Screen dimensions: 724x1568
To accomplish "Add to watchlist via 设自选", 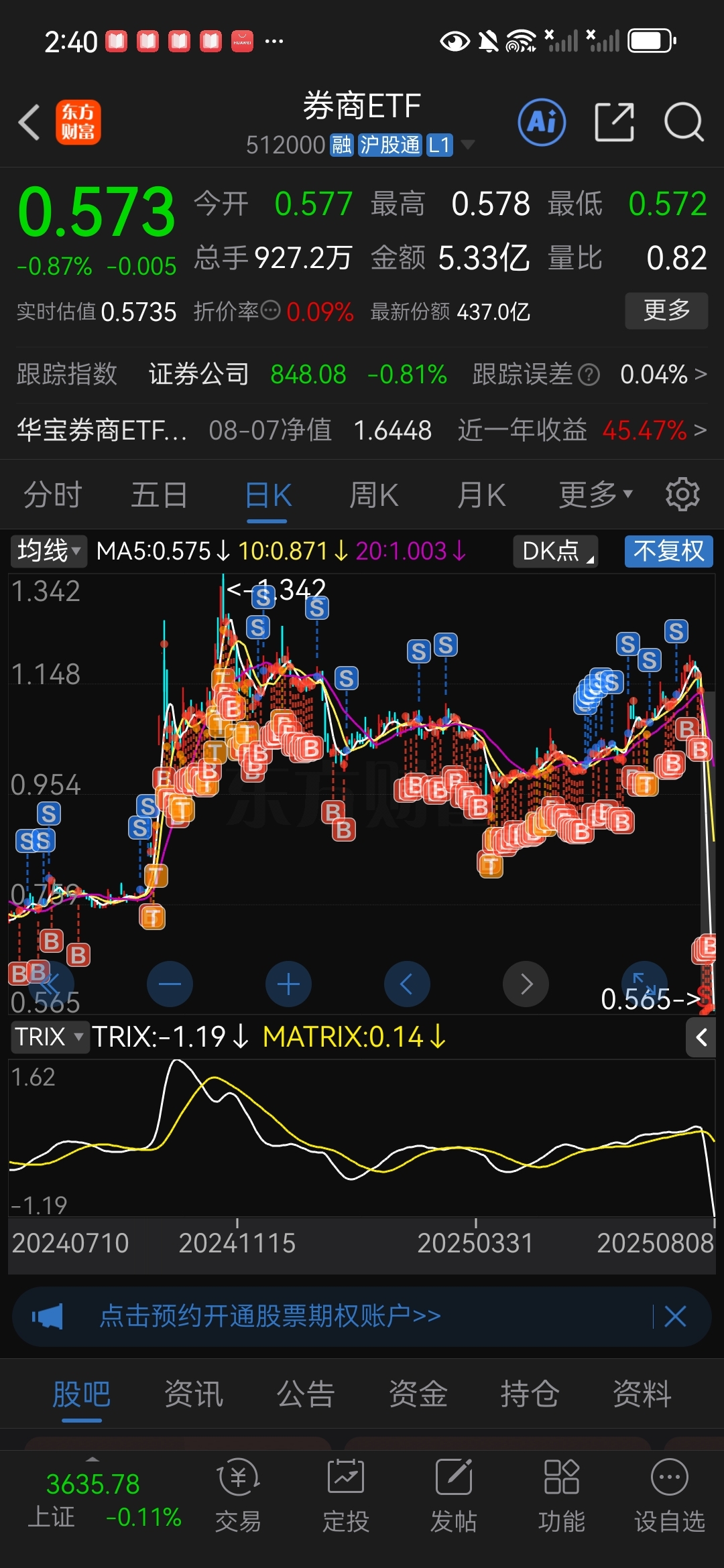I will tap(670, 1495).
